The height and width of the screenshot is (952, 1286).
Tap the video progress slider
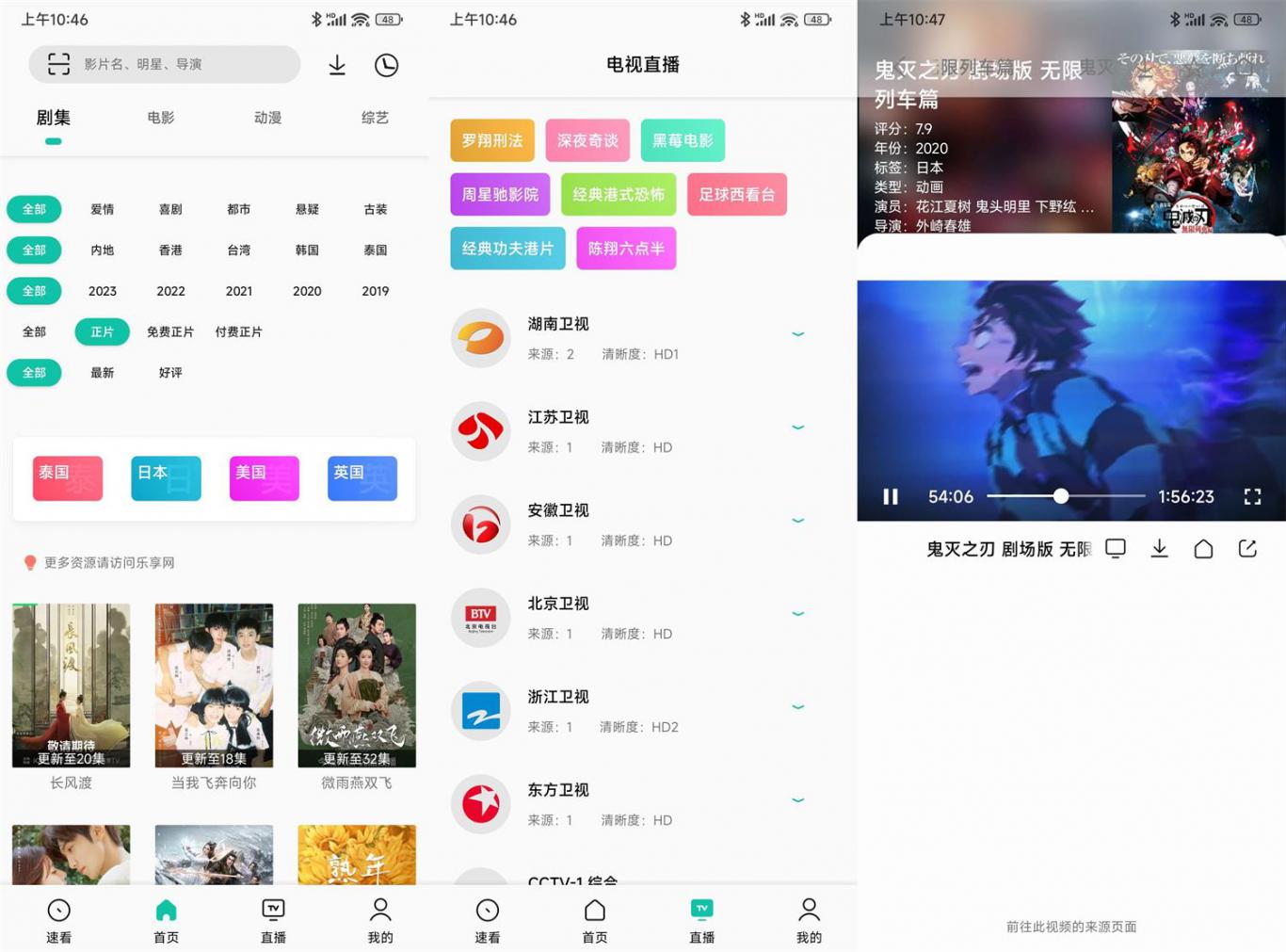tap(1061, 496)
